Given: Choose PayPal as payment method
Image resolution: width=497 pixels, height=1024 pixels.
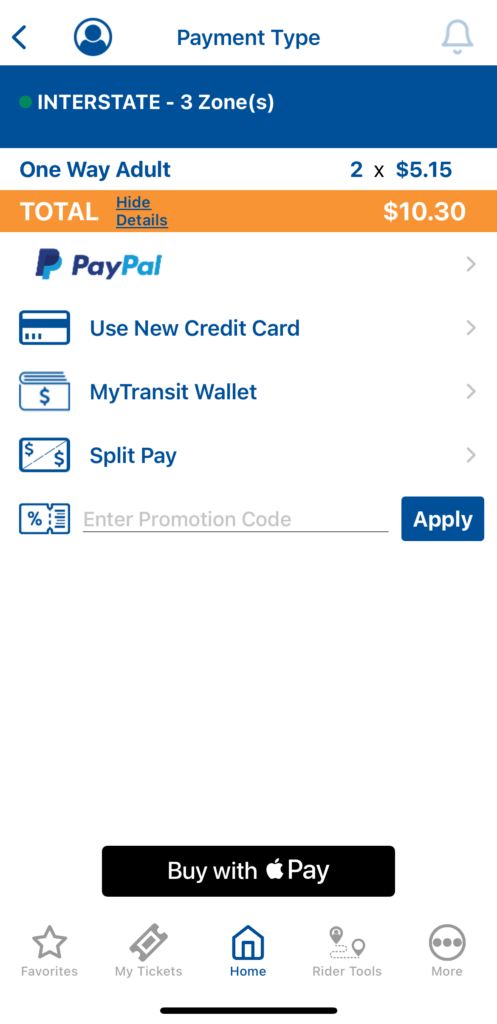Looking at the screenshot, I should point(248,264).
